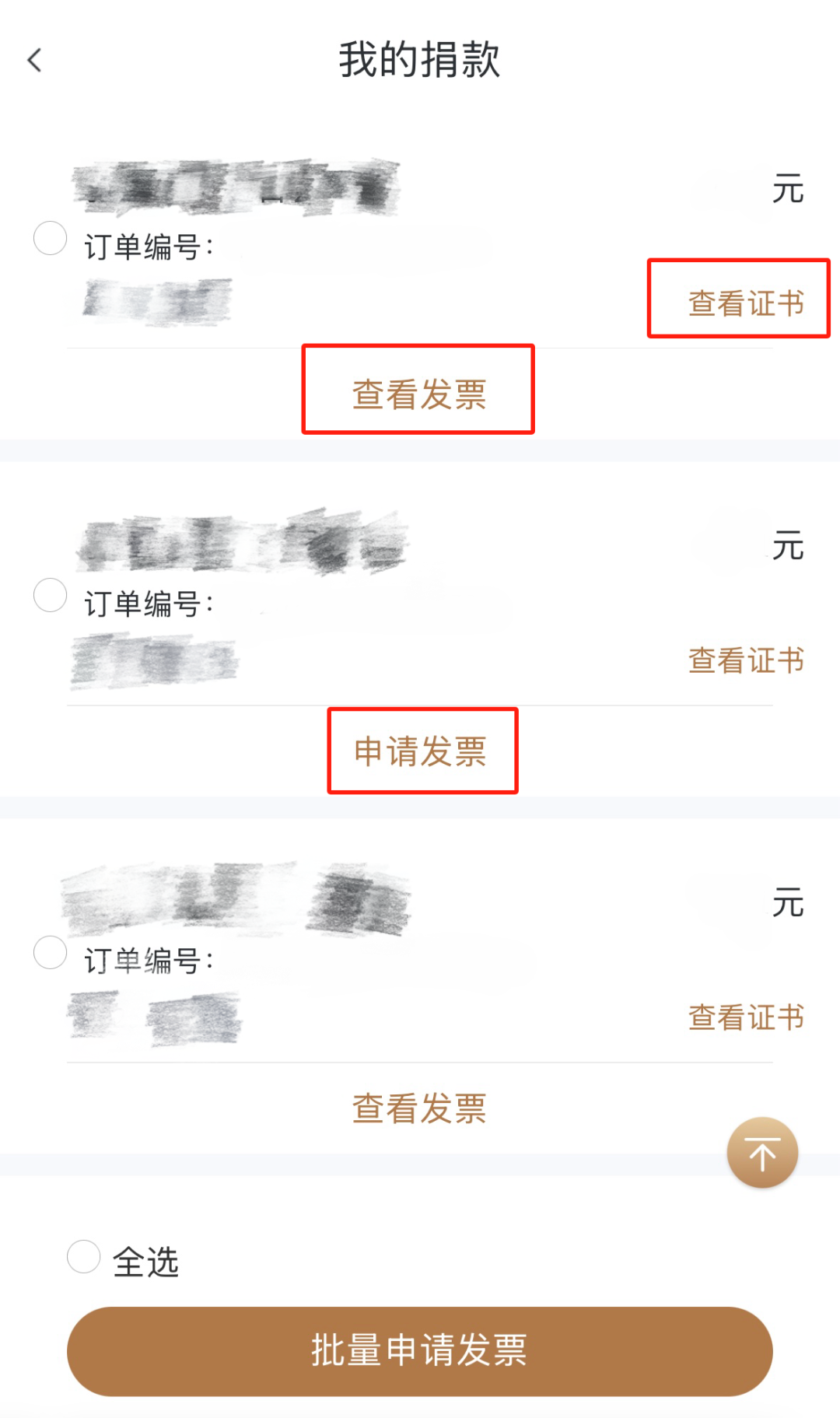Viewport: 840px width, 1418px height.
Task: Go back from 我的捐款 page
Action: (35, 60)
